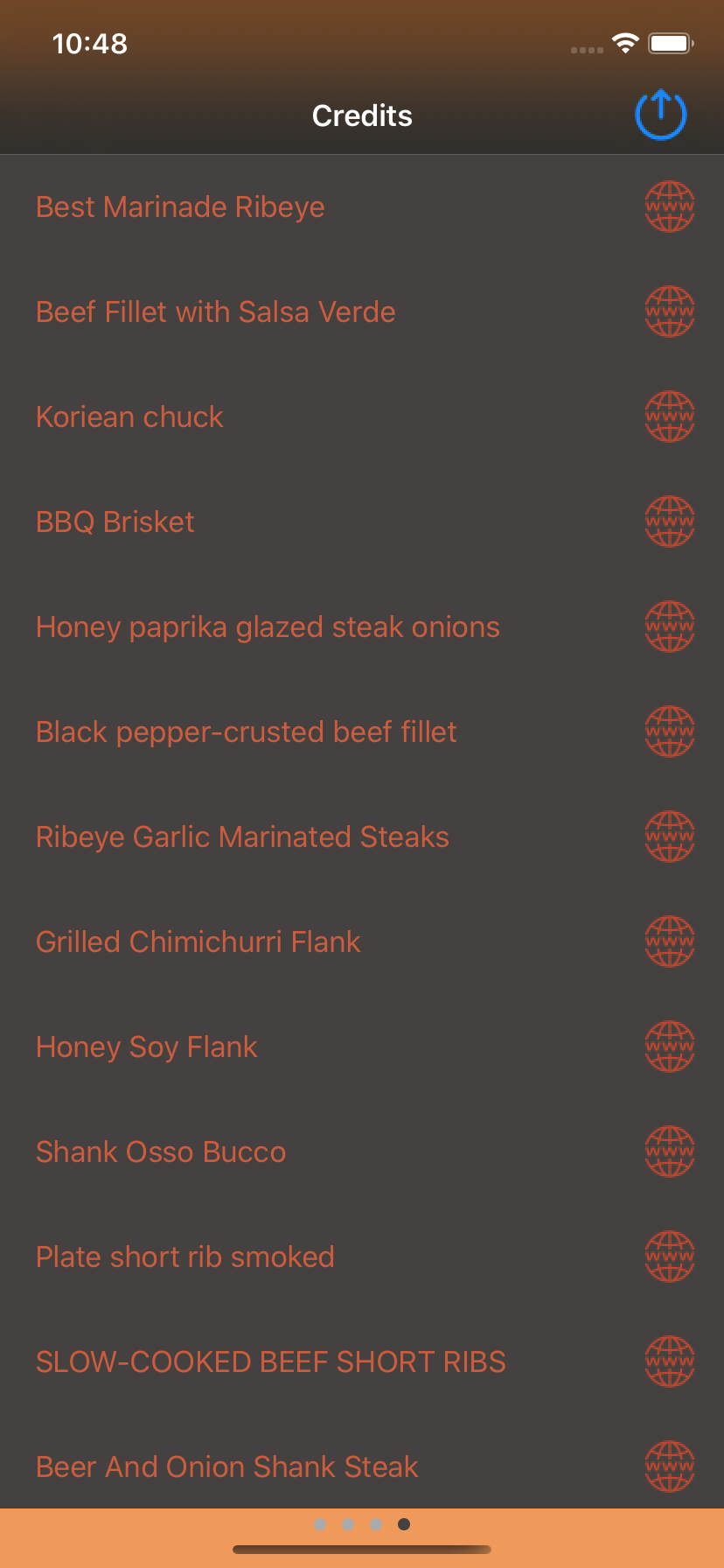Open the source website for Koriean chuck
724x1568 pixels.
pyautogui.click(x=669, y=416)
